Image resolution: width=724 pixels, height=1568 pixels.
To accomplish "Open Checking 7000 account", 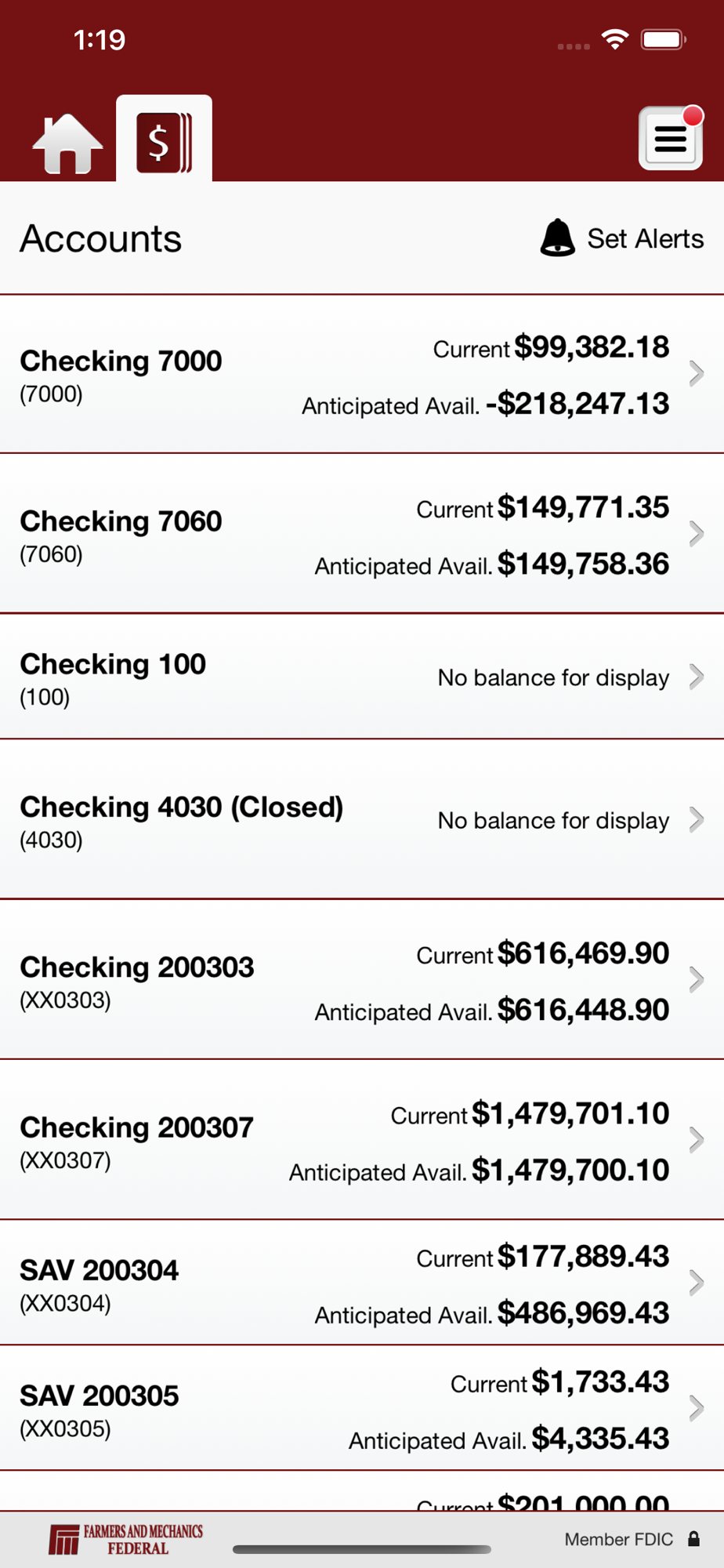I will point(362,375).
